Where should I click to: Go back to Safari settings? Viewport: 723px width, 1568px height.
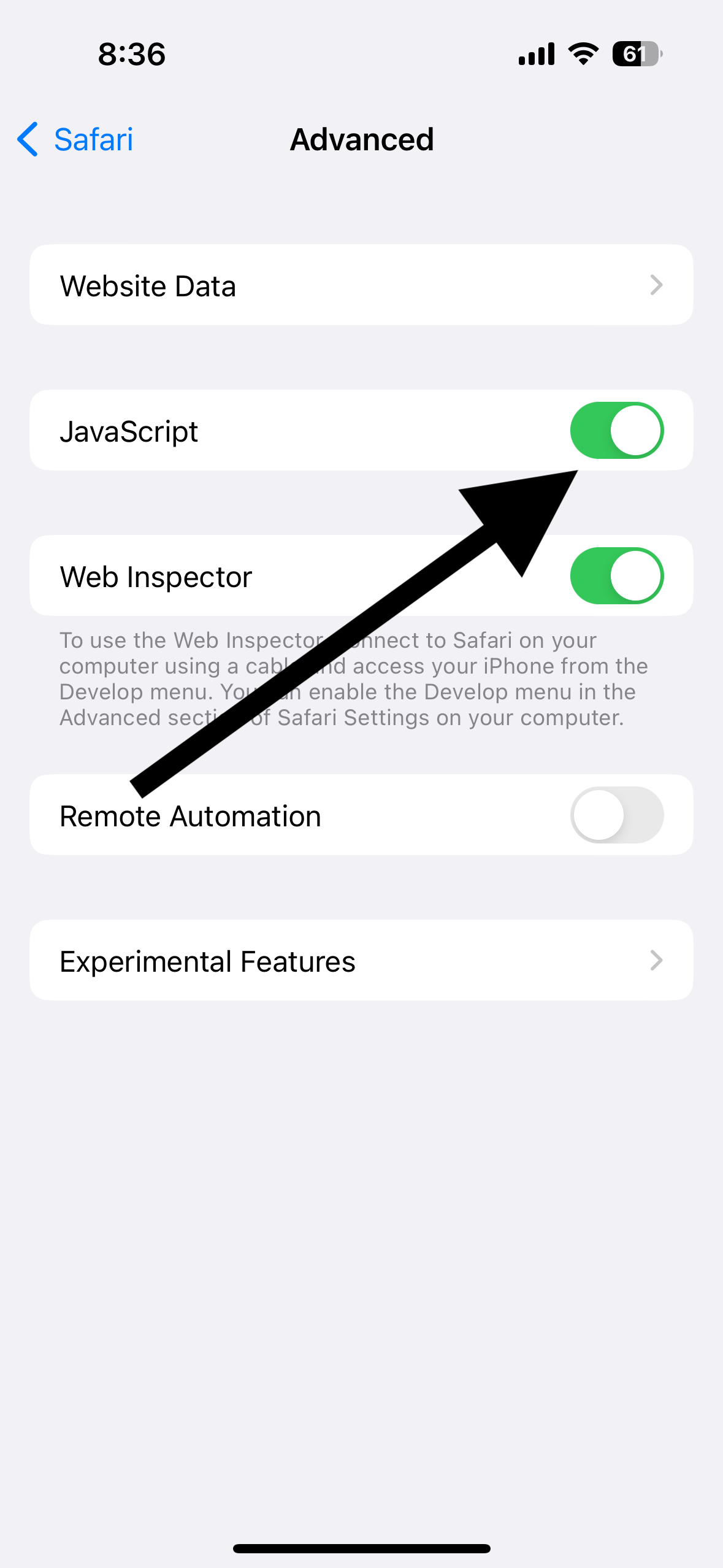coord(75,139)
